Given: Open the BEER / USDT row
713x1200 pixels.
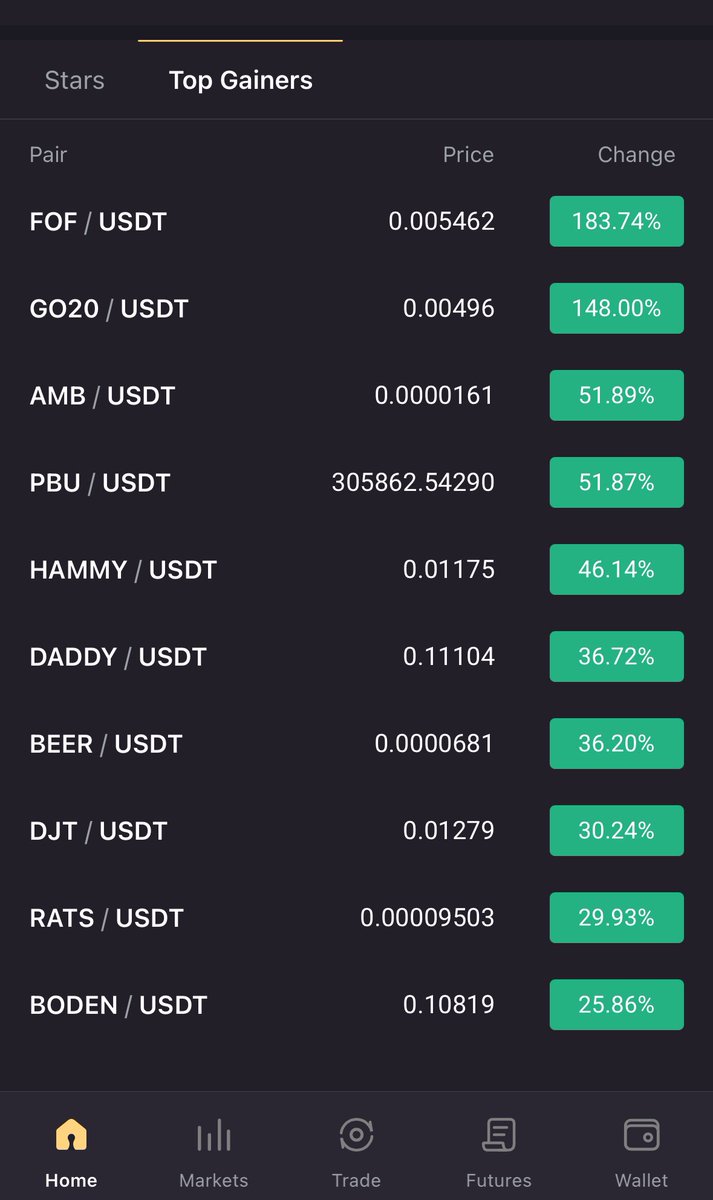Looking at the screenshot, I should [106, 744].
